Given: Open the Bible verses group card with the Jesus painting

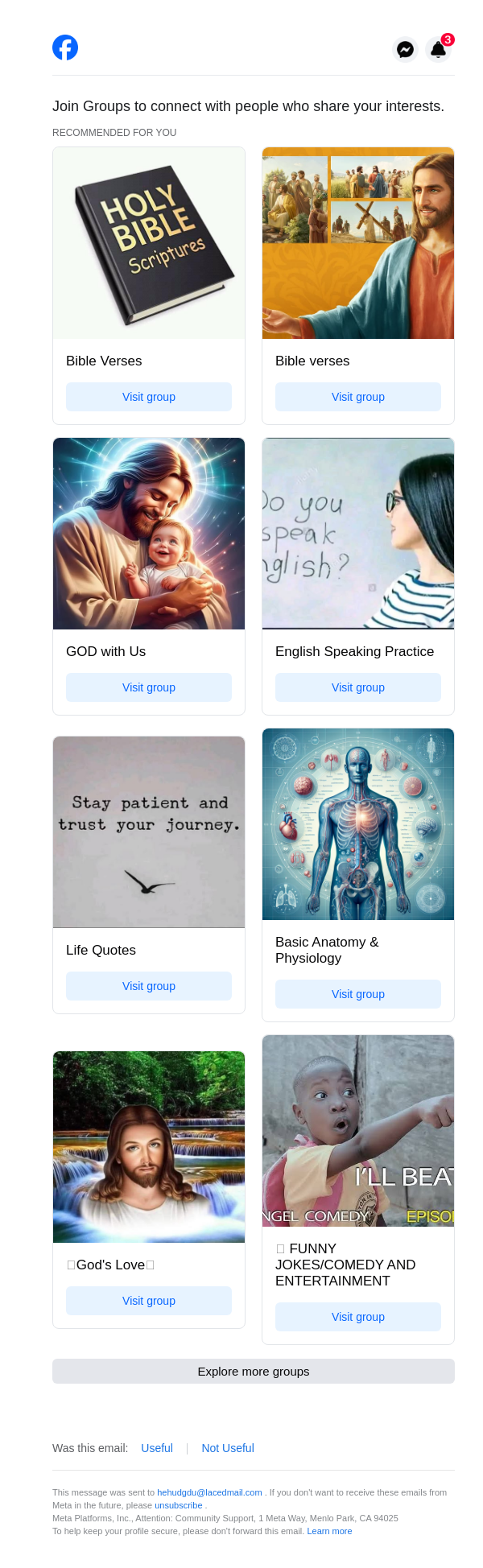Looking at the screenshot, I should coord(358,243).
